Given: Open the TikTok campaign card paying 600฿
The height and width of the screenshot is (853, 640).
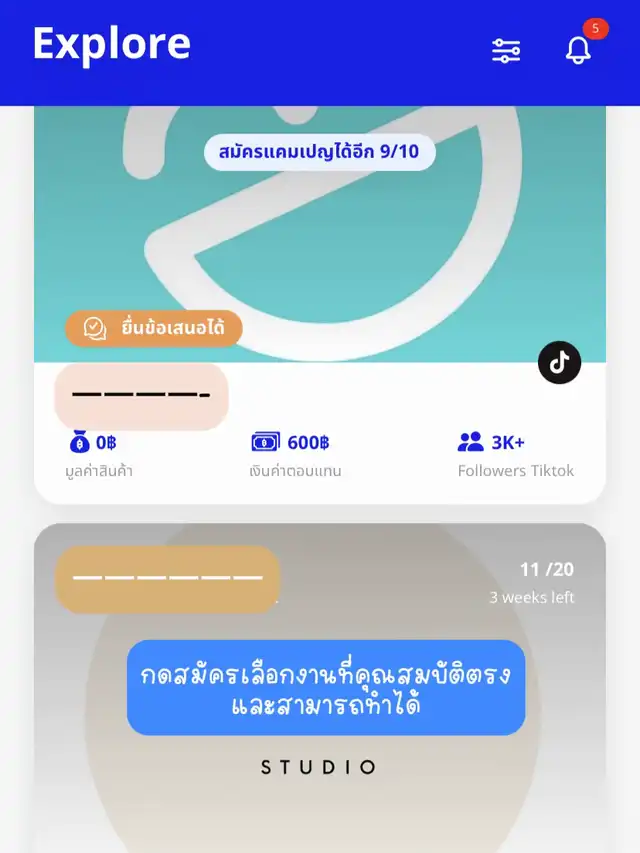Looking at the screenshot, I should tap(320, 300).
